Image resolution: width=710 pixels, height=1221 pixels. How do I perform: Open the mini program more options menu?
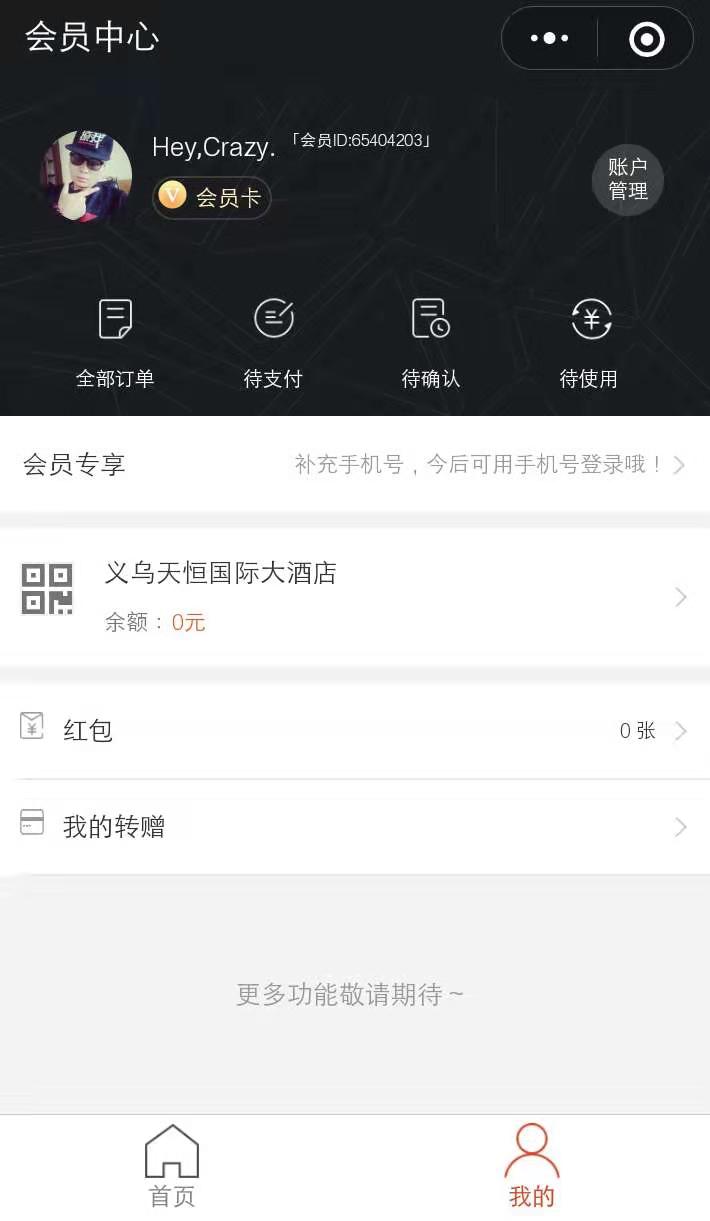[549, 39]
